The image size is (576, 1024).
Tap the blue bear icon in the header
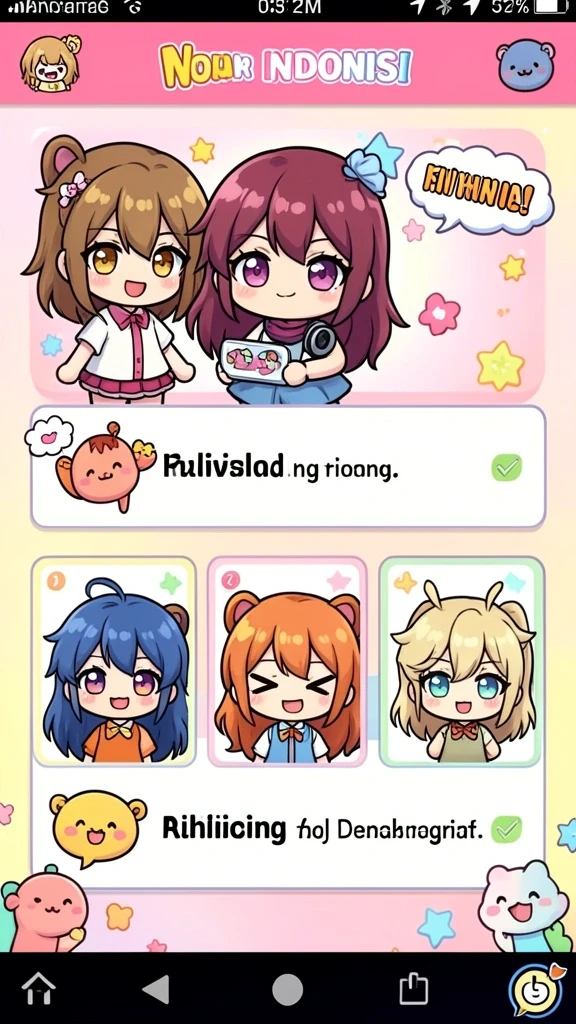tap(526, 66)
